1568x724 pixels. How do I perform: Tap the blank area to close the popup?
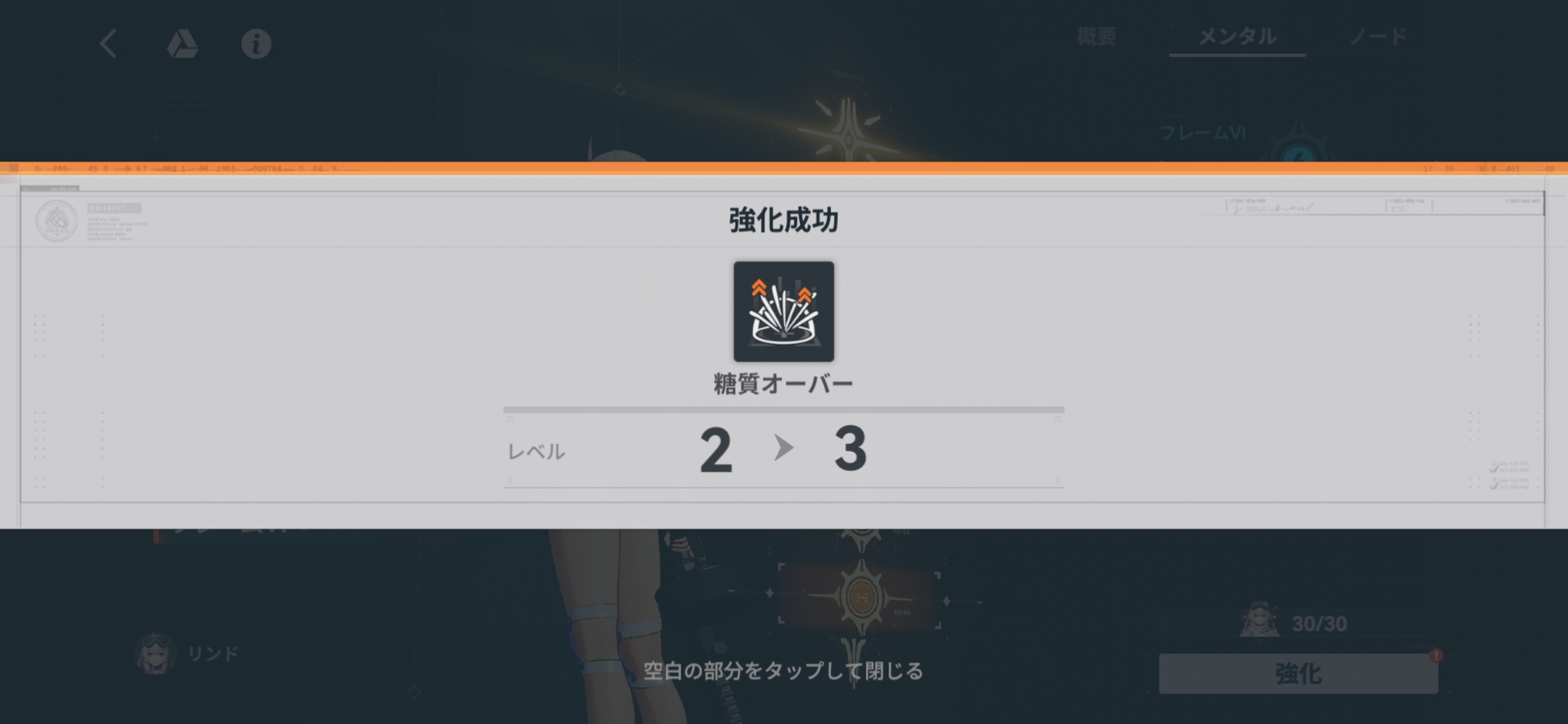[783, 670]
